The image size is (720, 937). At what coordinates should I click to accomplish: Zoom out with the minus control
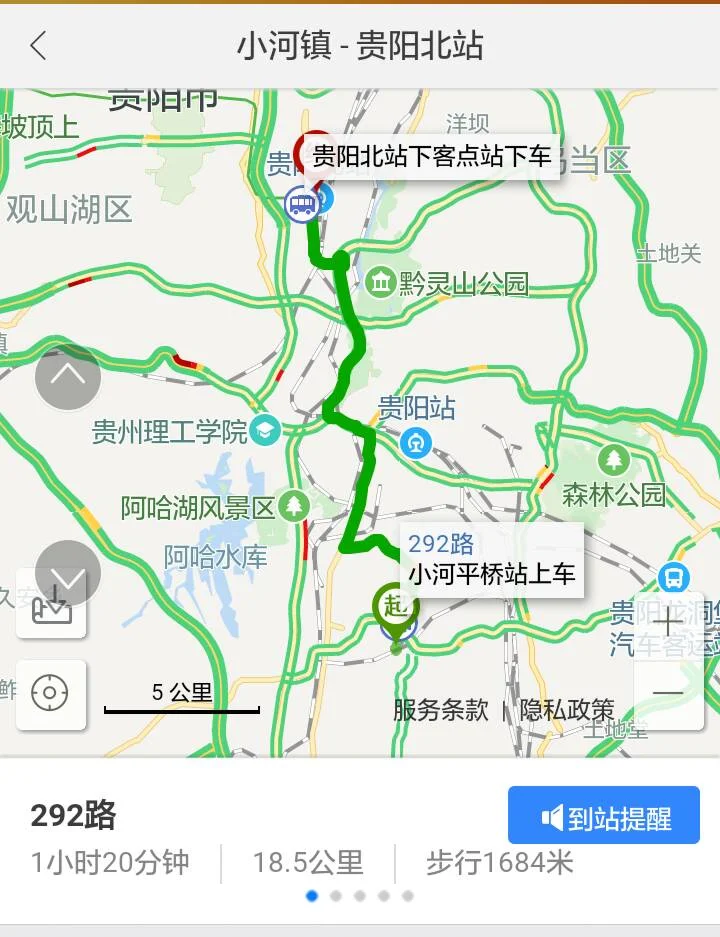tap(668, 691)
